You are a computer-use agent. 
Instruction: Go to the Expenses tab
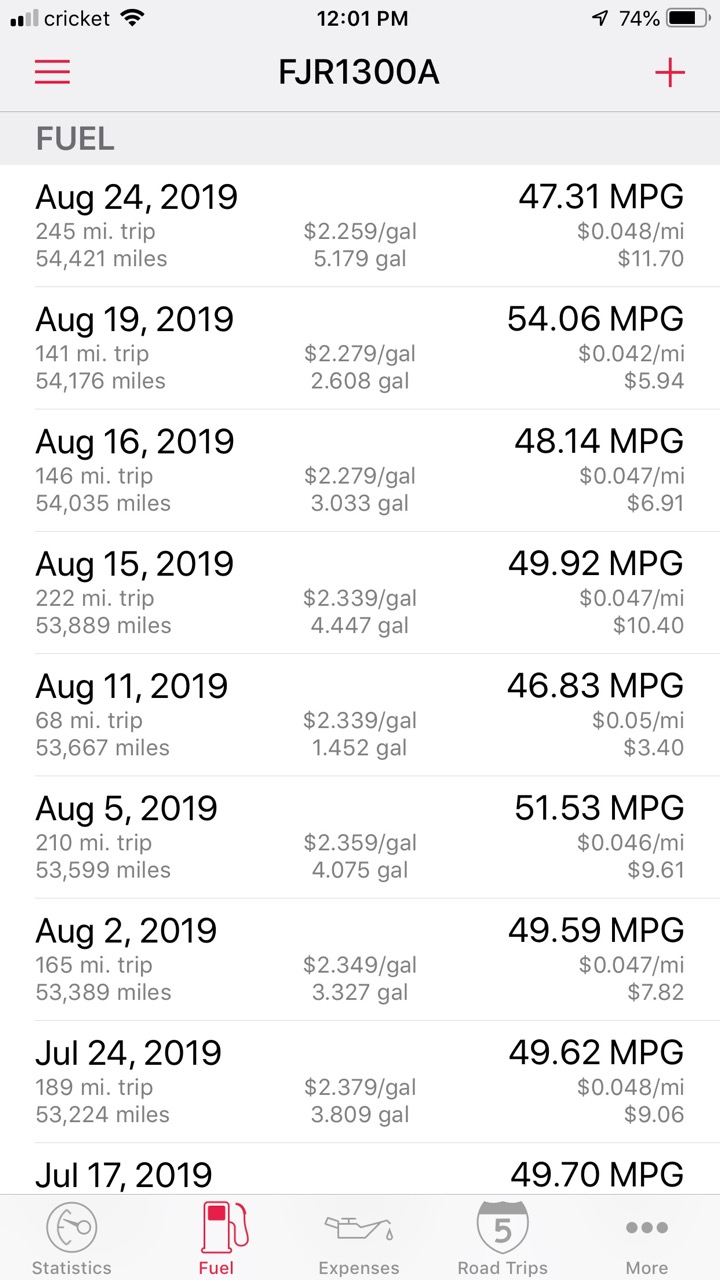pos(359,1238)
